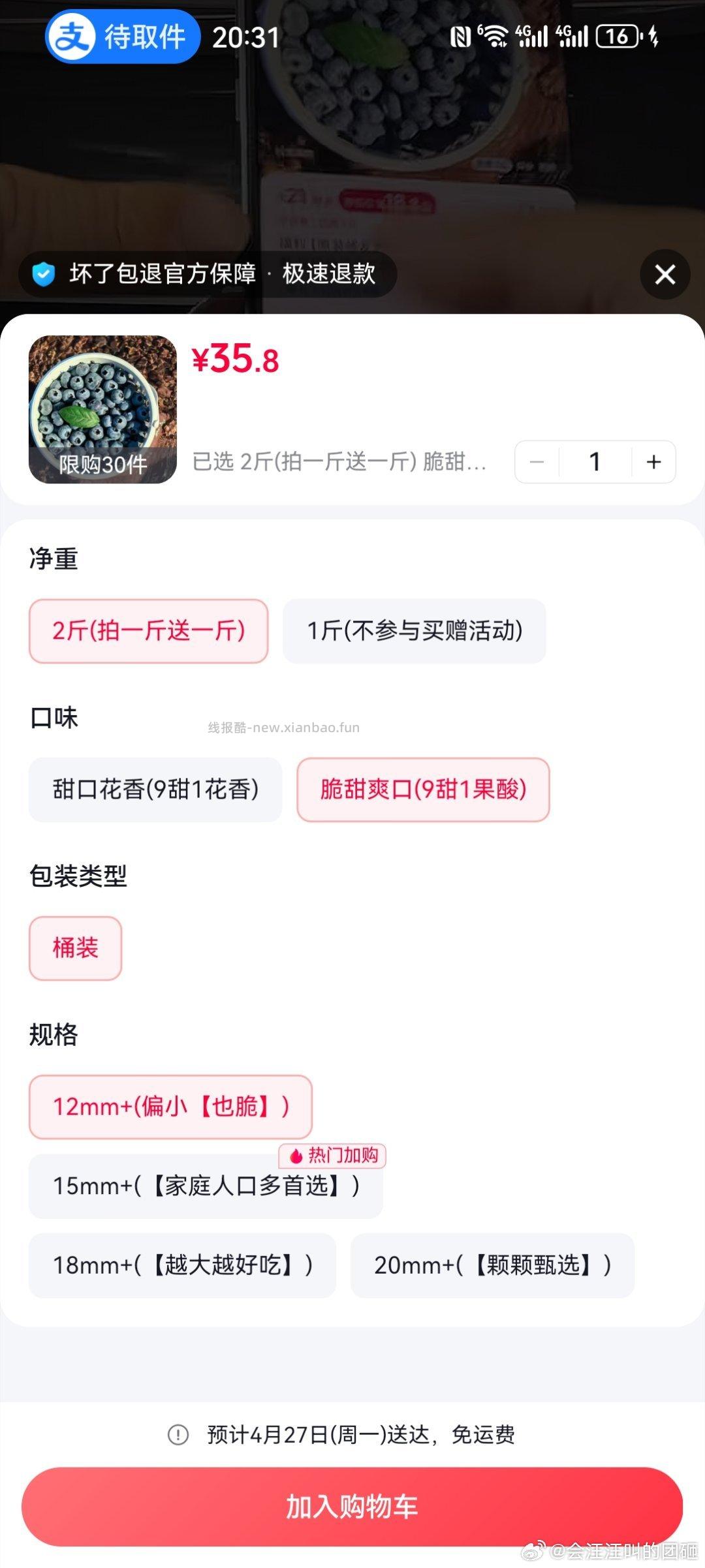Decrease quantity with the minus button
705x1568 pixels.
(x=537, y=461)
